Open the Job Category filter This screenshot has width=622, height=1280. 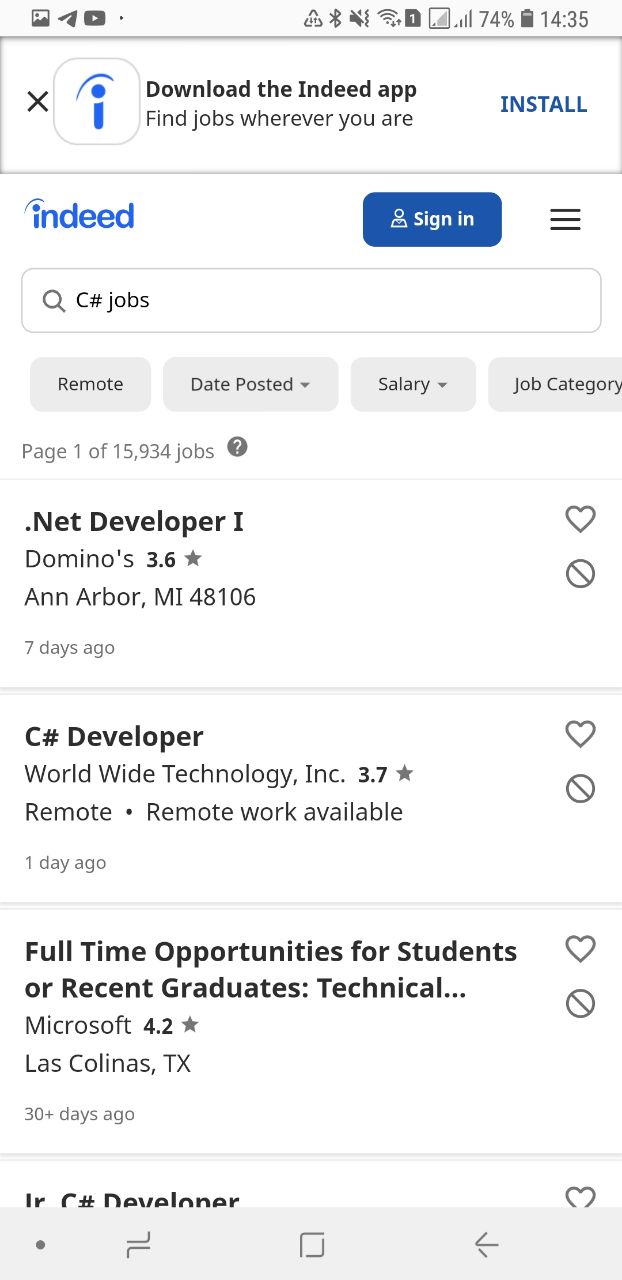pos(556,384)
